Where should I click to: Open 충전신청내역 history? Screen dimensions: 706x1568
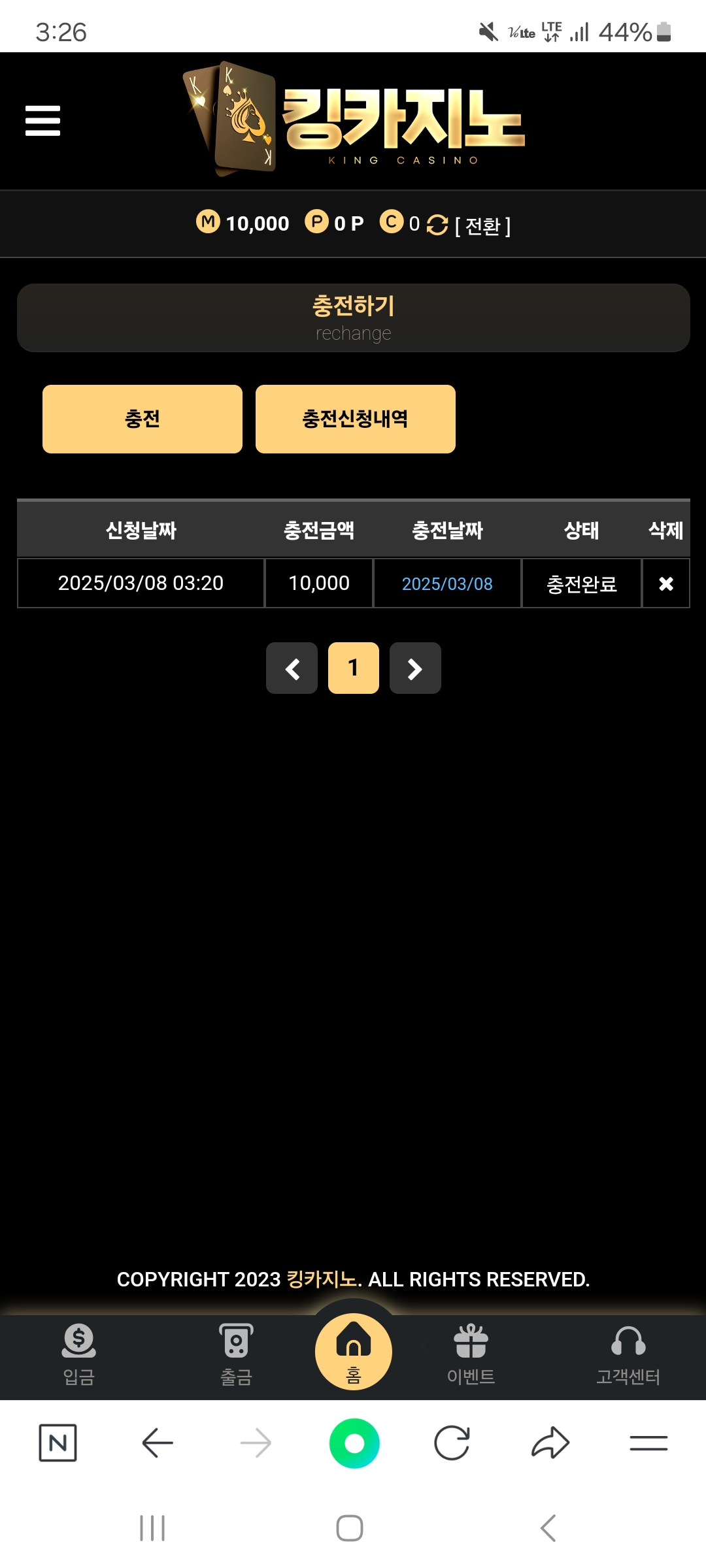(x=355, y=419)
